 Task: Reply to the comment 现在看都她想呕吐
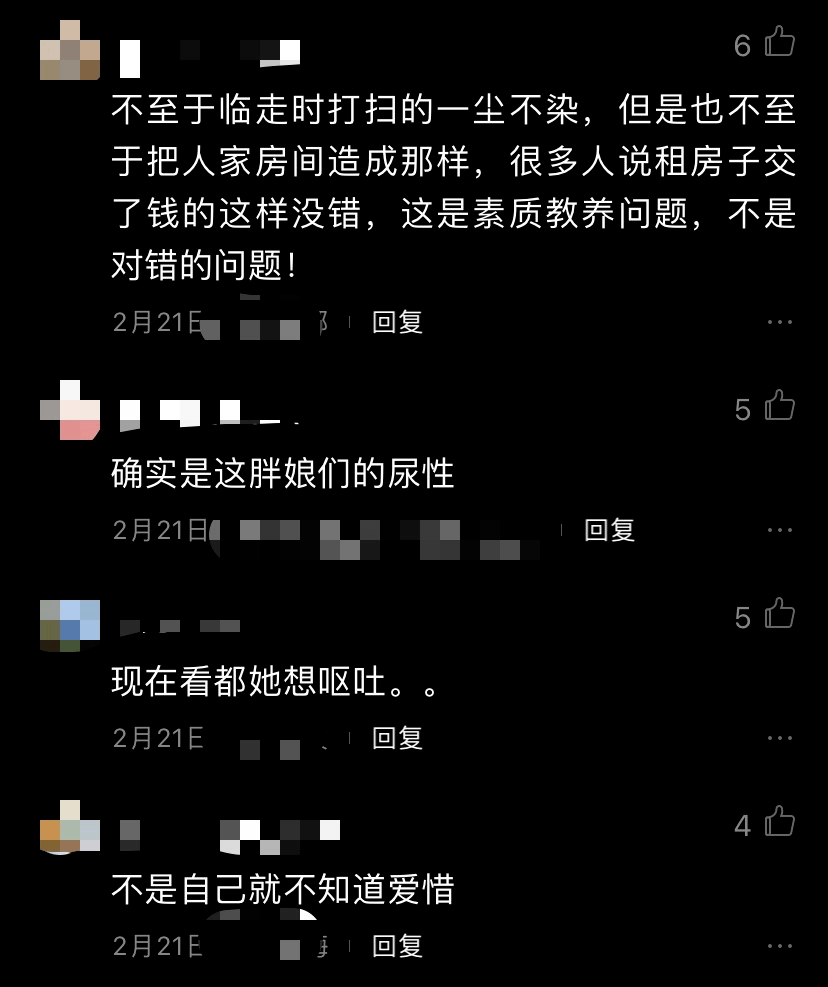tap(398, 738)
